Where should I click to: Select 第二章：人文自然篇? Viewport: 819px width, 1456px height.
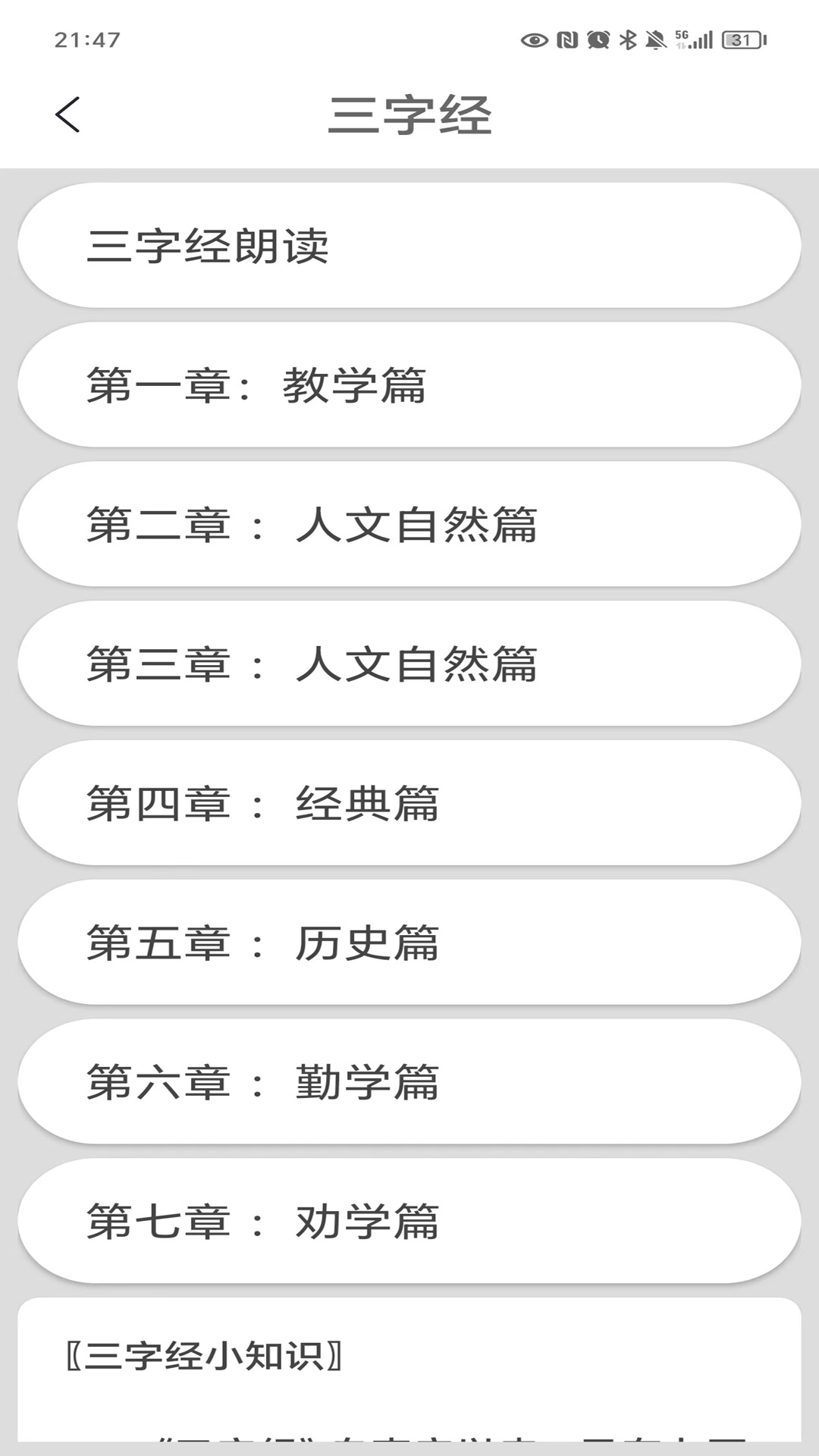tap(409, 523)
